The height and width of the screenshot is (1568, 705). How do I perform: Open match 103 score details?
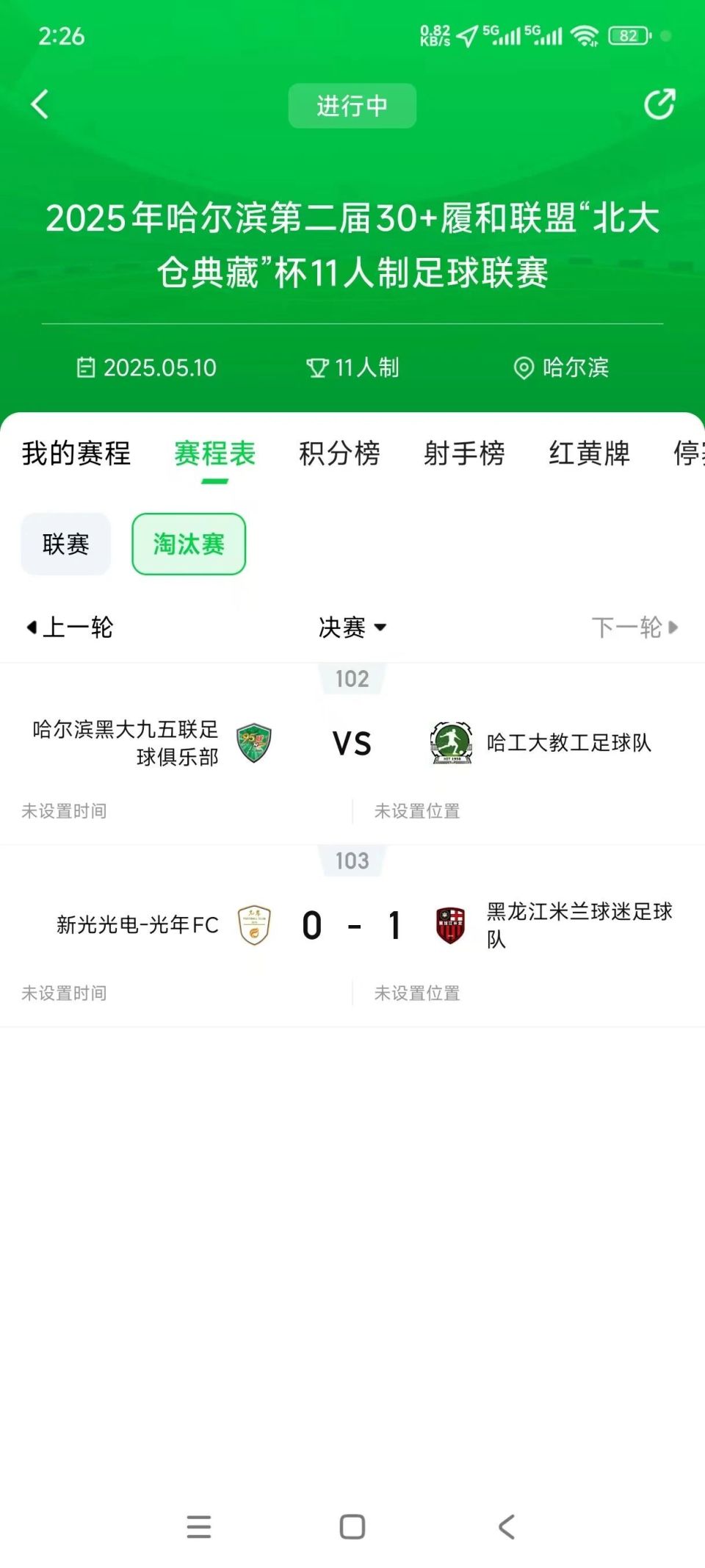[352, 925]
